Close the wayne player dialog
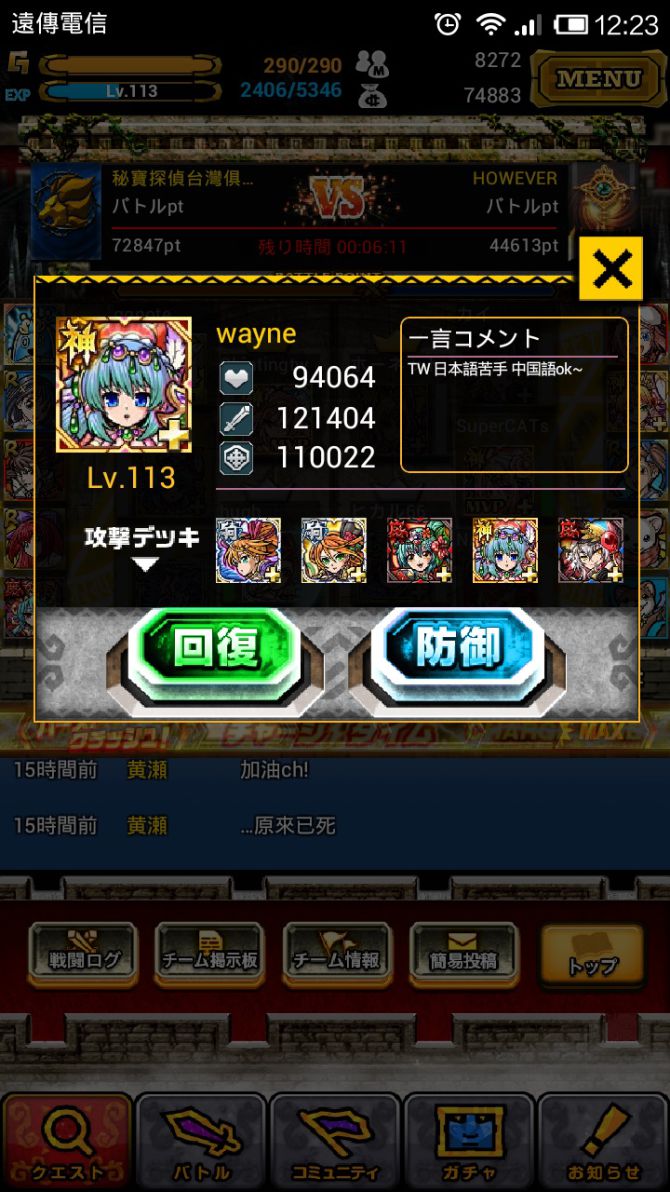The image size is (670, 1192). pyautogui.click(x=611, y=268)
